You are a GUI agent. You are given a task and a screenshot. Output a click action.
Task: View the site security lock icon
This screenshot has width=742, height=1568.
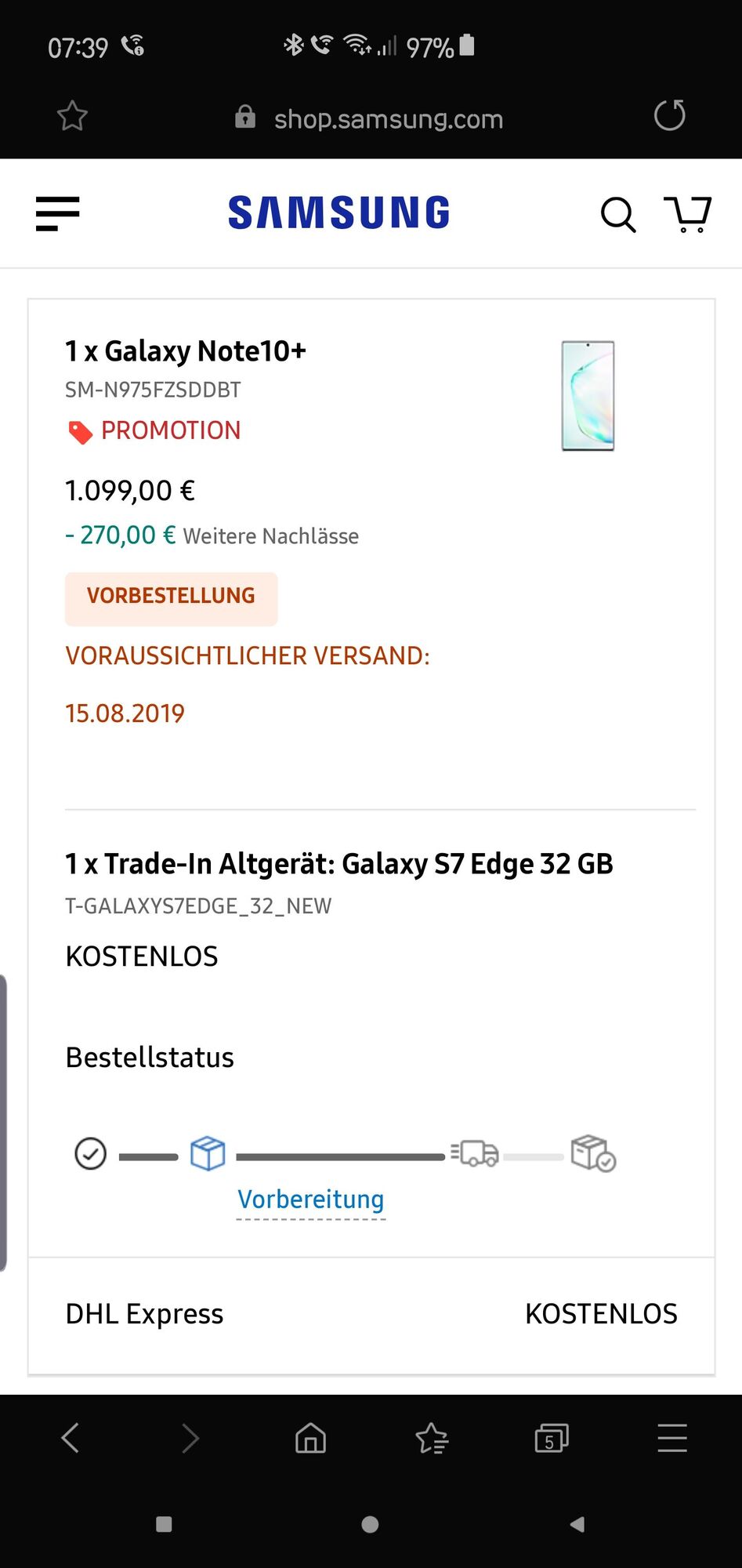click(x=244, y=116)
